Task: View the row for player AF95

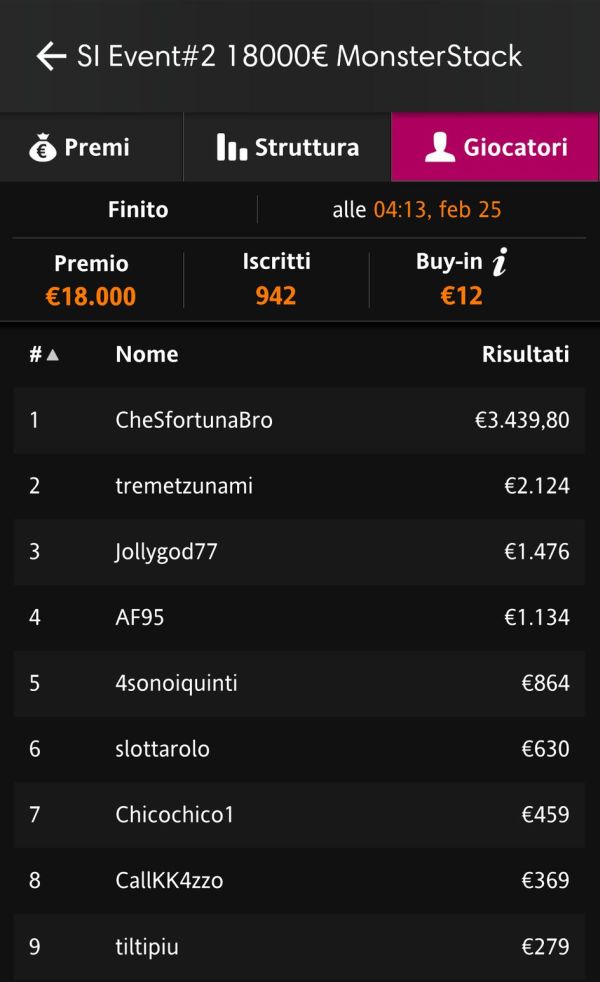Action: click(299, 618)
